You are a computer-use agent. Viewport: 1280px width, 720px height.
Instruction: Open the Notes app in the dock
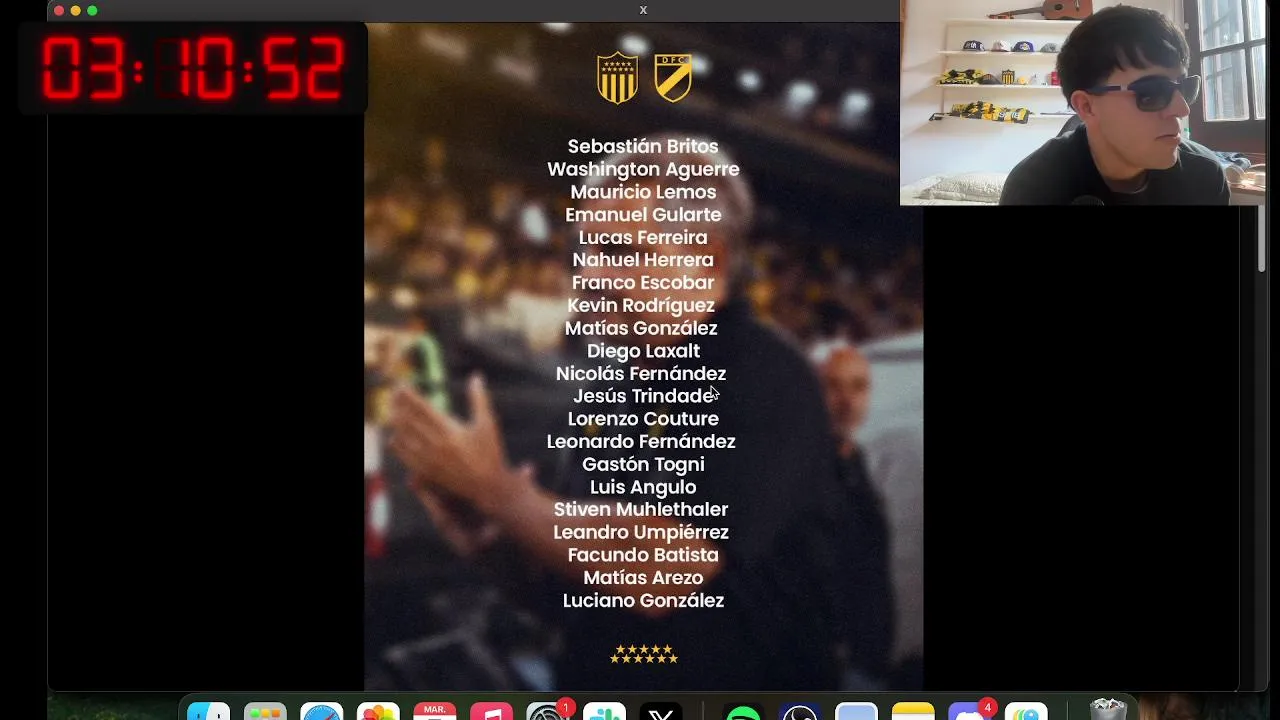(x=912, y=712)
